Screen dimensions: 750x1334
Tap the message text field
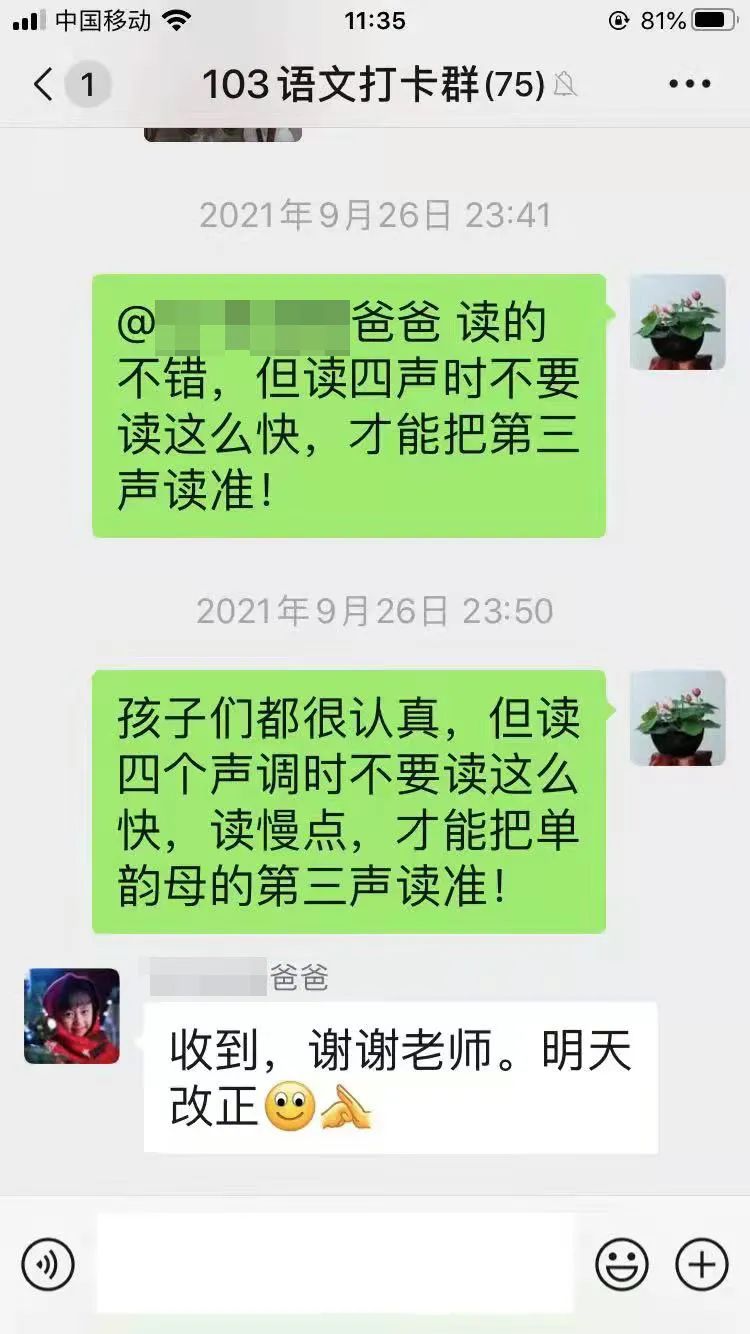pos(335,1264)
